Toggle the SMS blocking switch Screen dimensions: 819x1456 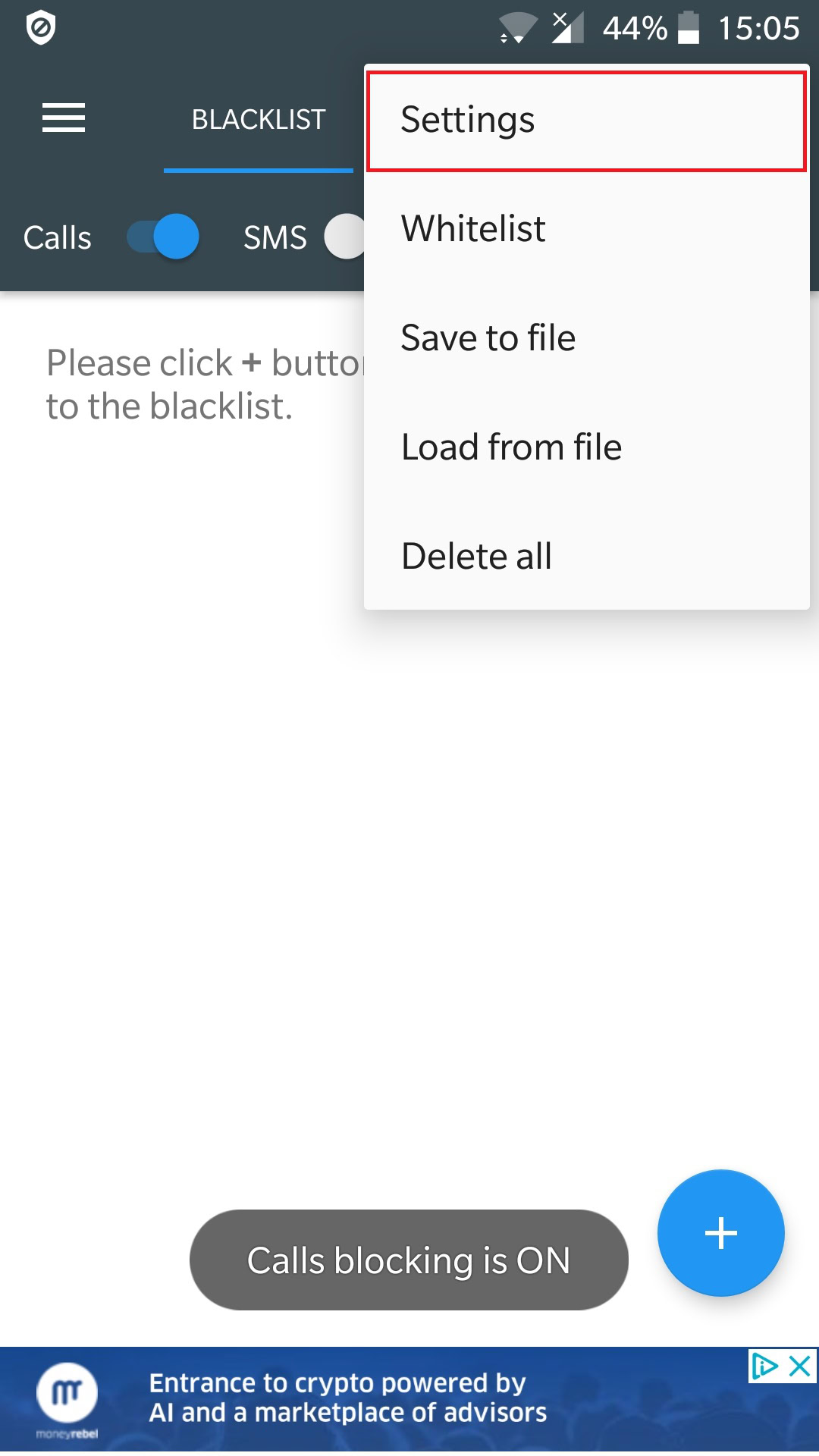345,237
